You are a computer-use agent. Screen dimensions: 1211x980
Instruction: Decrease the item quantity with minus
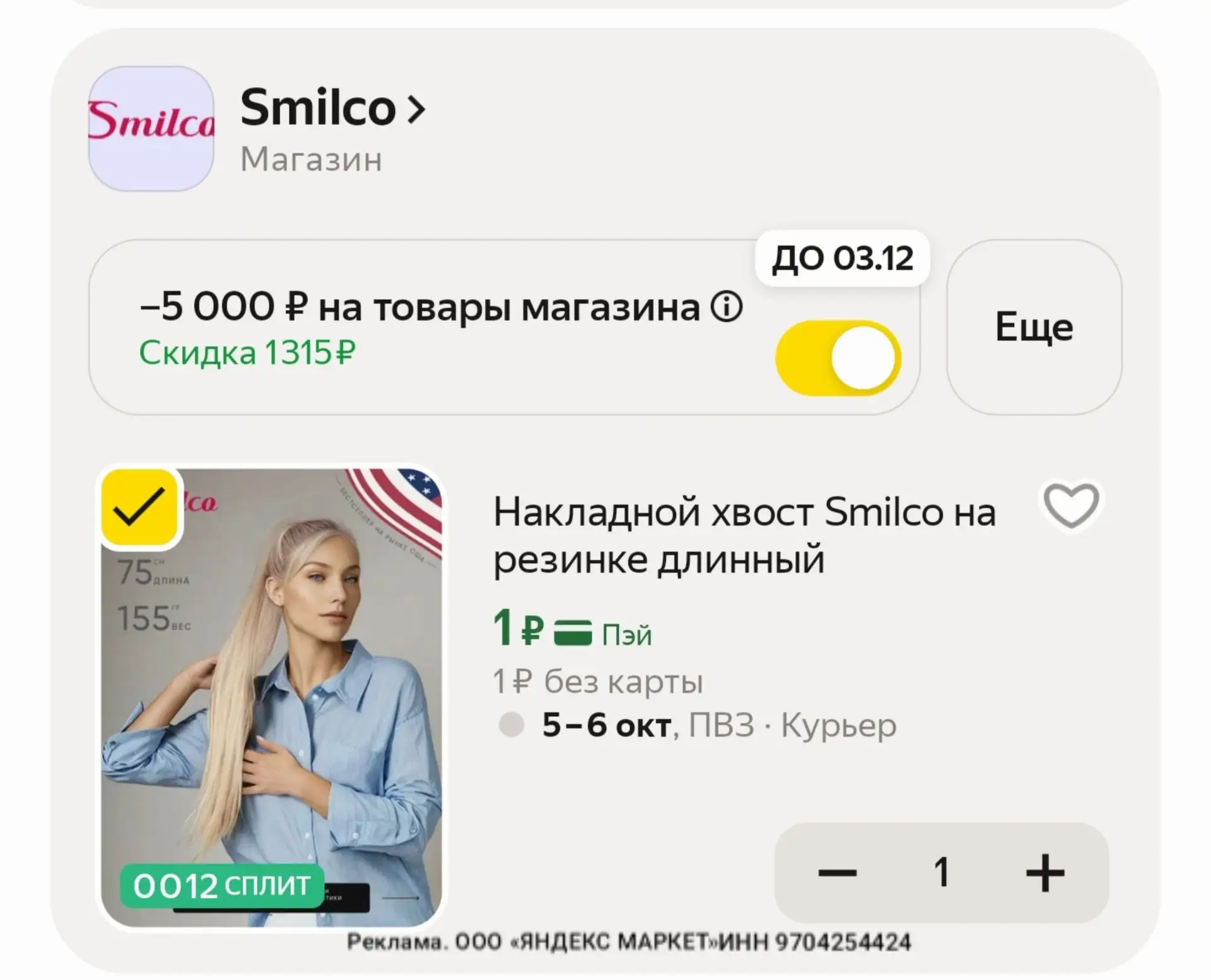pyautogui.click(x=837, y=873)
